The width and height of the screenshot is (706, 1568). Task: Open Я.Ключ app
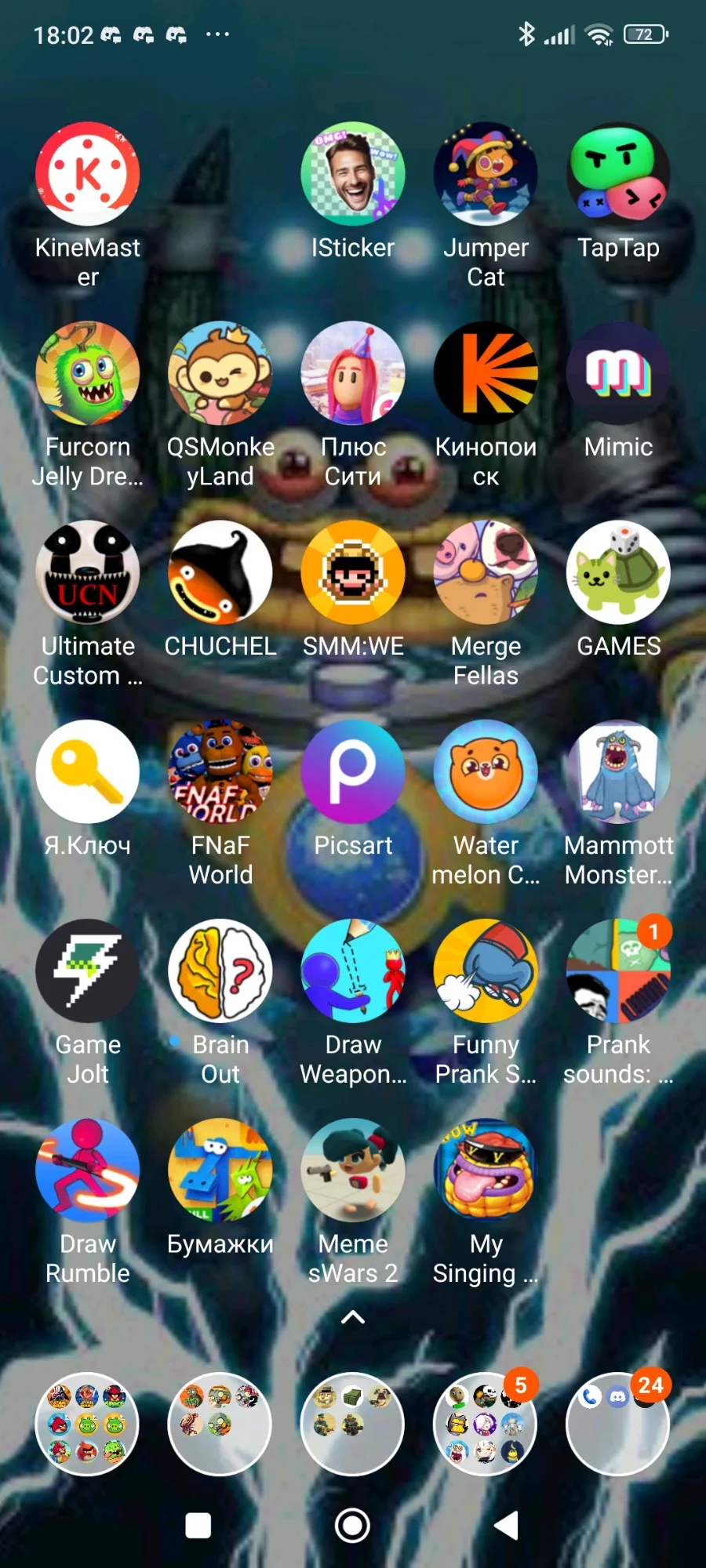88,771
